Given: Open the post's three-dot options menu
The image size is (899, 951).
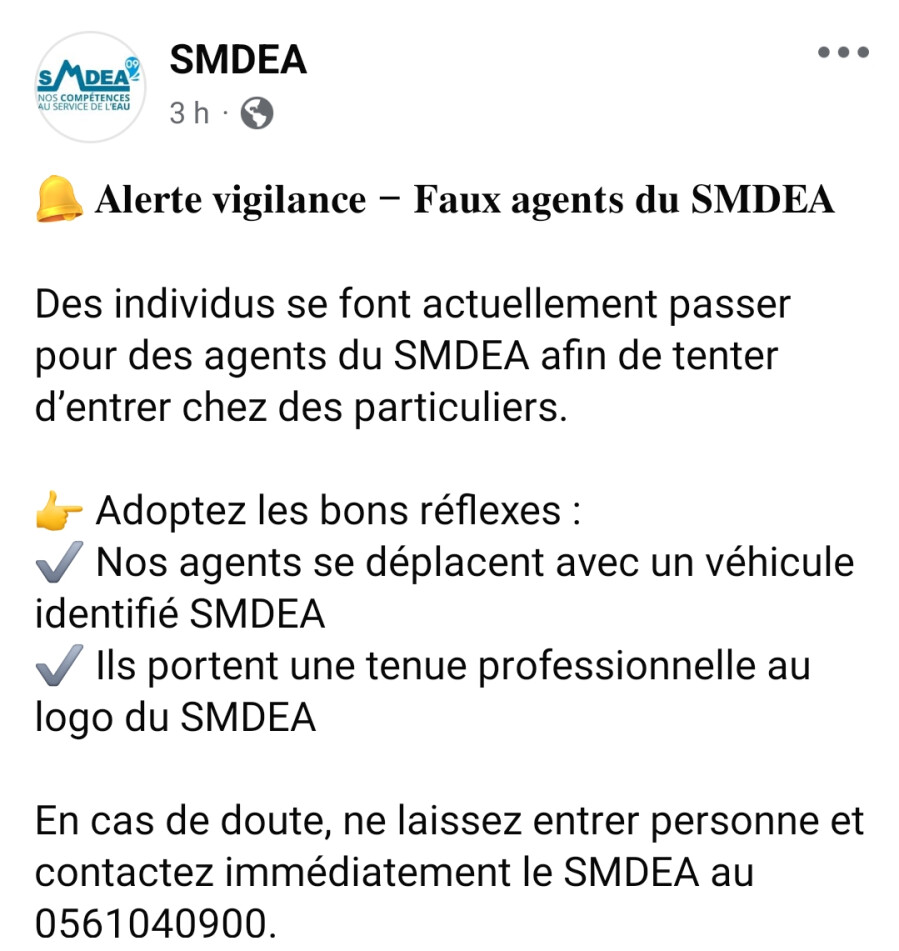Looking at the screenshot, I should point(843,53).
